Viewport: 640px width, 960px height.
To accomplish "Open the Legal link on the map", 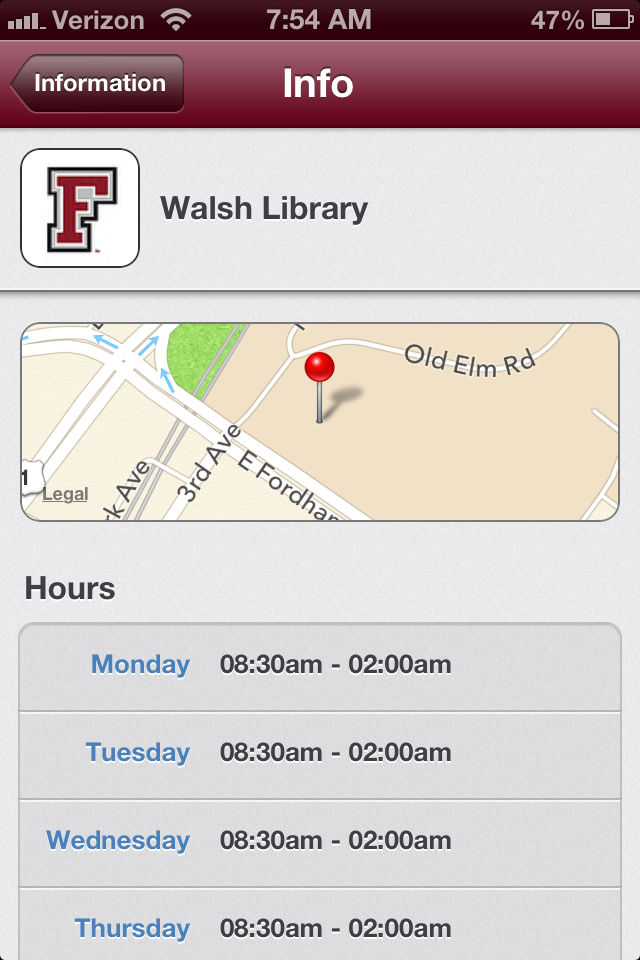I will [65, 494].
